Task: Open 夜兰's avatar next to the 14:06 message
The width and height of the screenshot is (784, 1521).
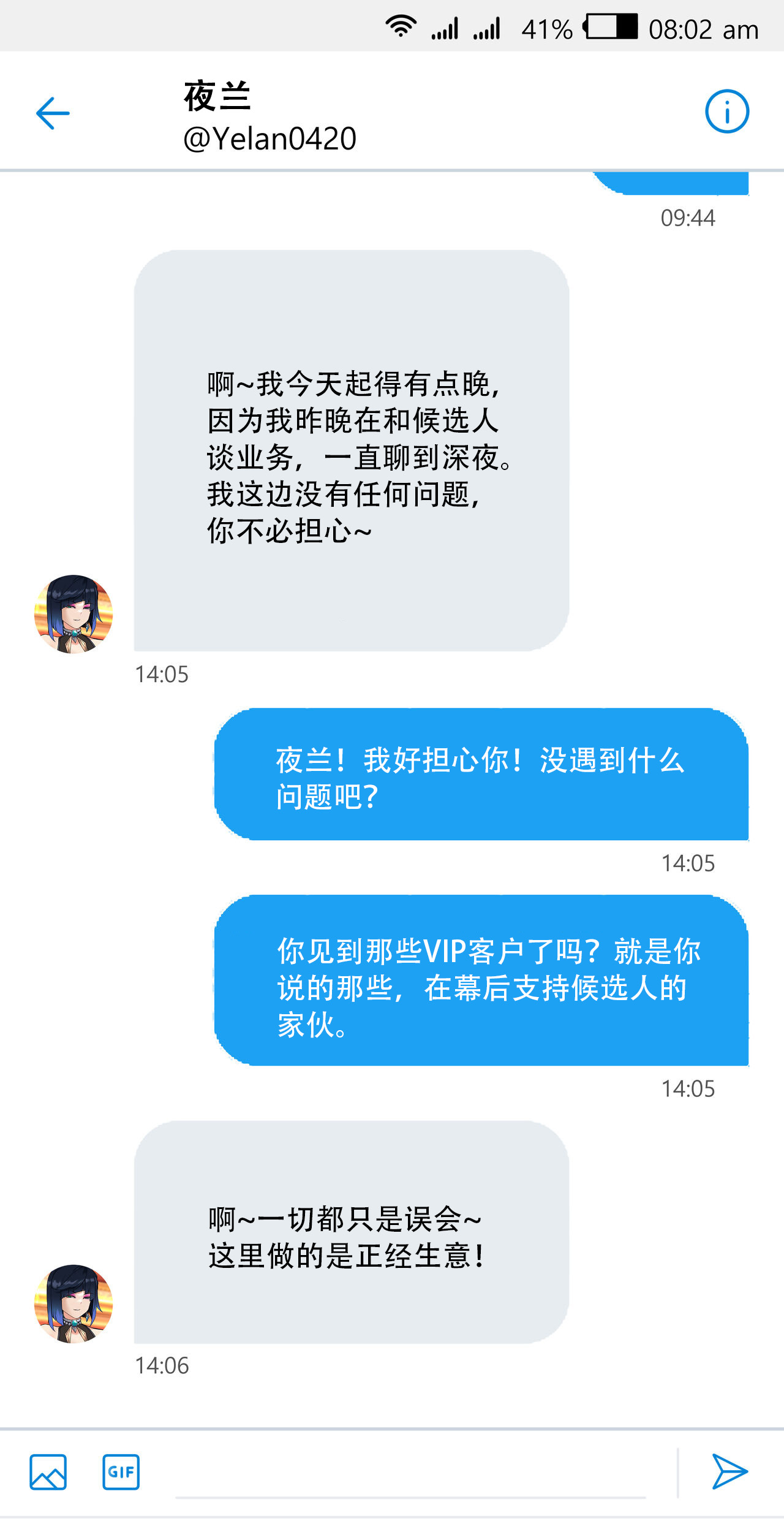Action: tap(73, 1303)
